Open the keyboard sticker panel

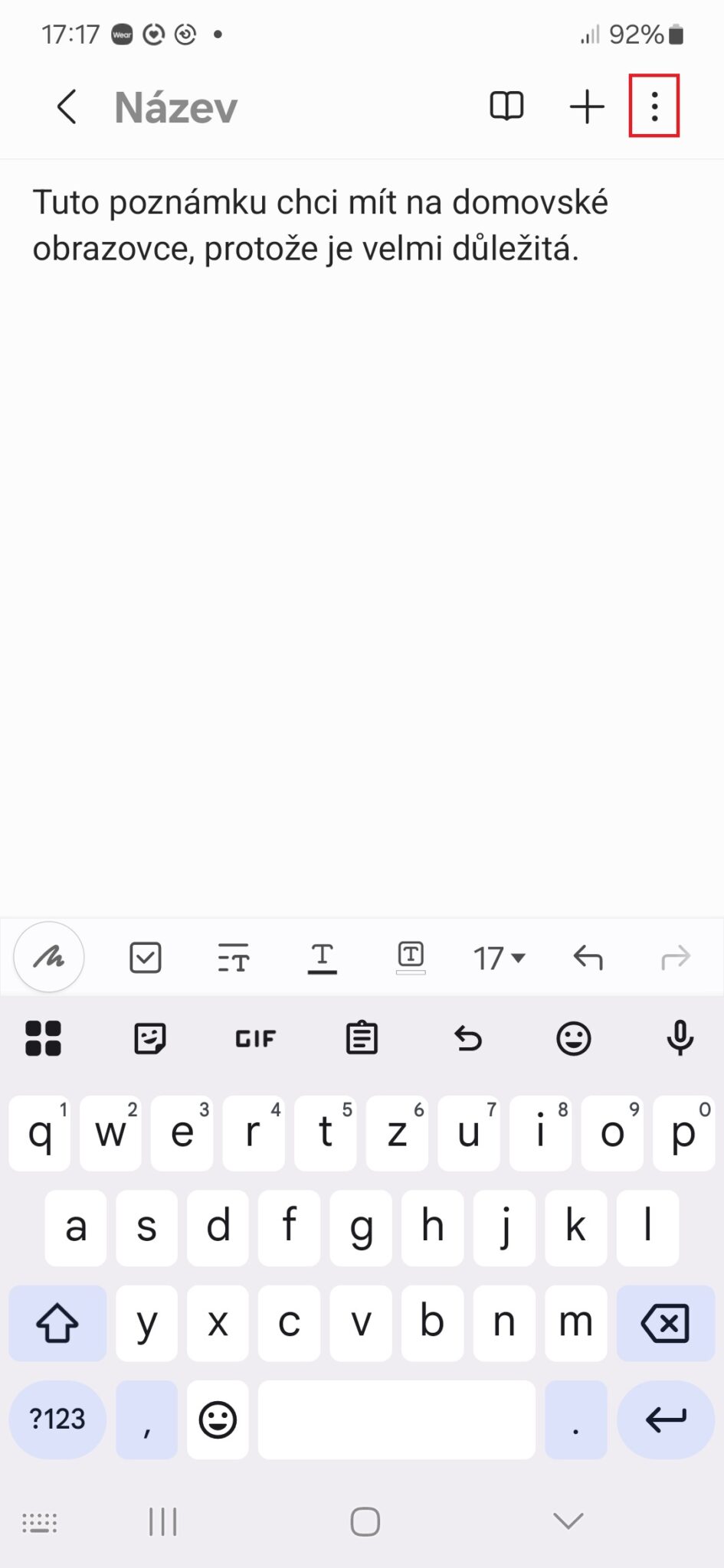pyautogui.click(x=149, y=1039)
